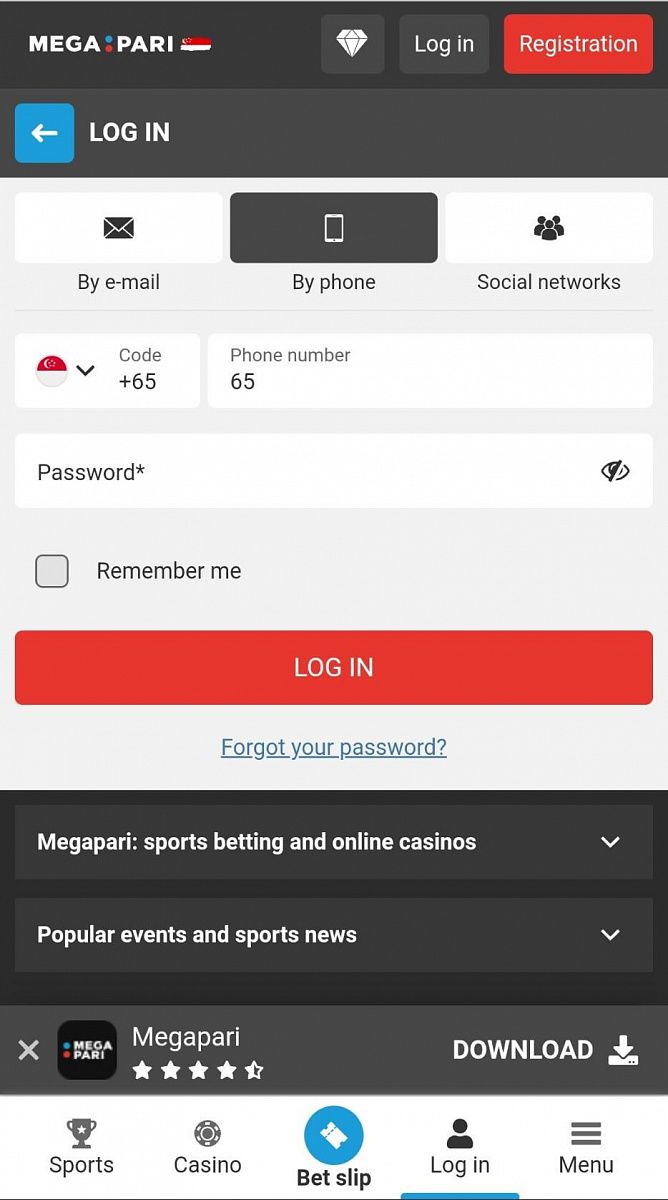Open Forgot your password link
The height and width of the screenshot is (1200, 668).
pyautogui.click(x=333, y=747)
